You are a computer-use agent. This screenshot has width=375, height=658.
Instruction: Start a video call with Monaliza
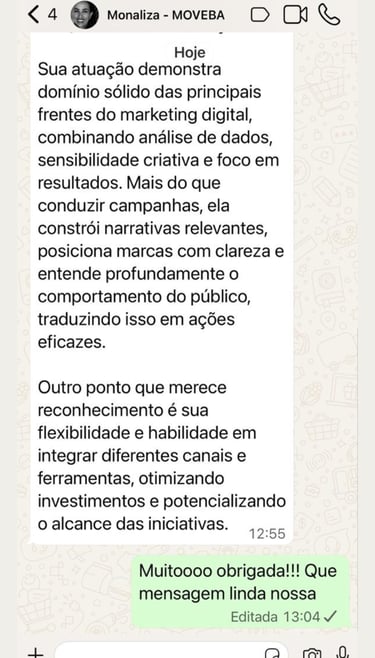[295, 15]
